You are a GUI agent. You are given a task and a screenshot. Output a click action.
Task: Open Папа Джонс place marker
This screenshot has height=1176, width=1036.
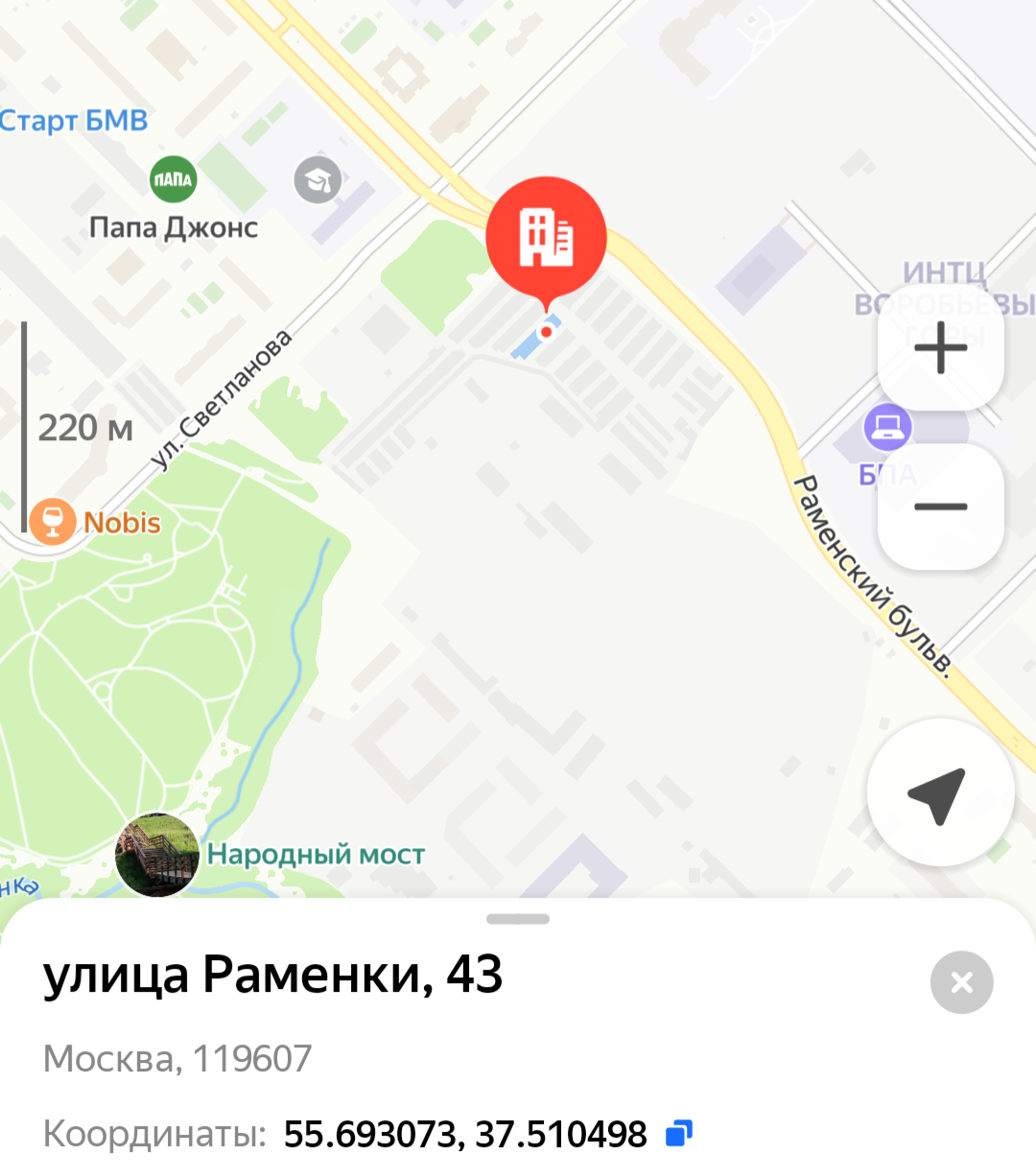pos(174,179)
